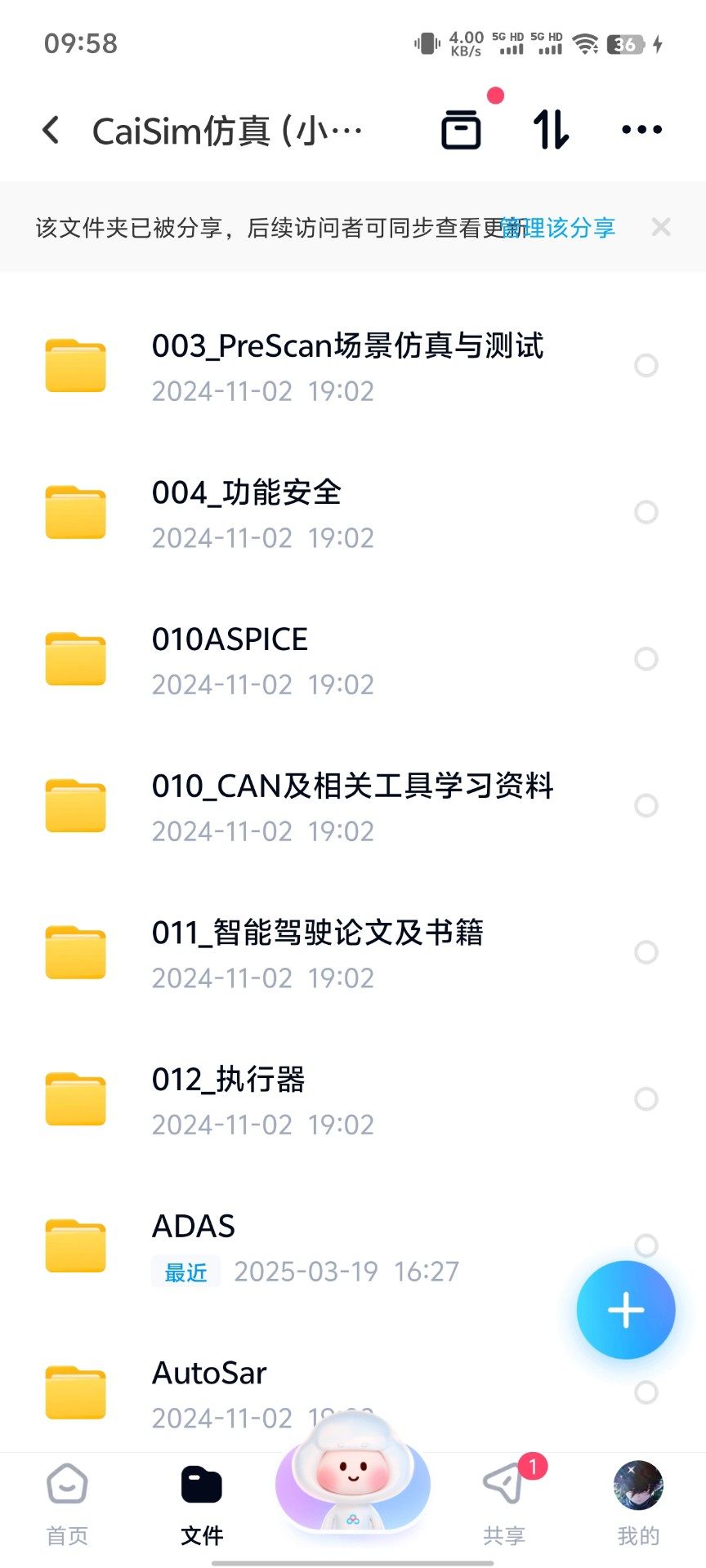706x1568 pixels.
Task: Tap the blue plus button to add files
Action: [626, 1310]
